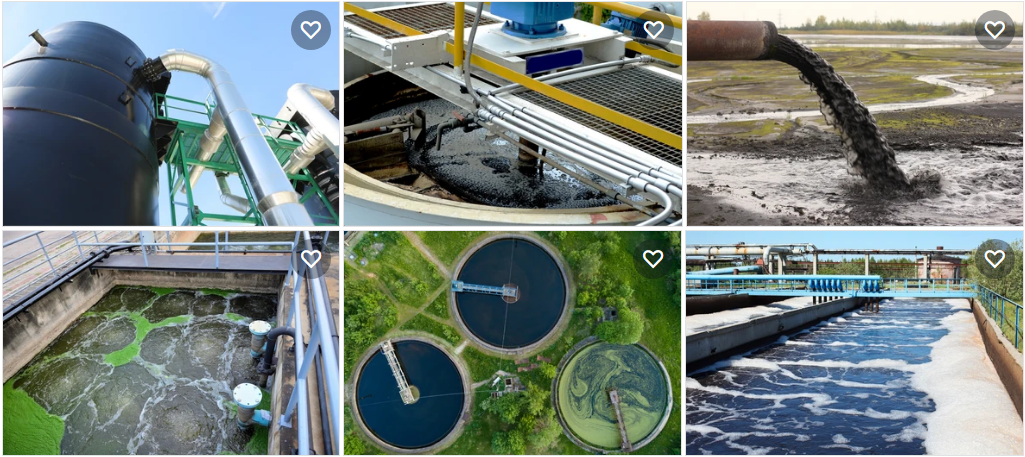Screen dimensions: 1025x457
Task: Like the sludge mixer machinery image
Action: [653, 30]
